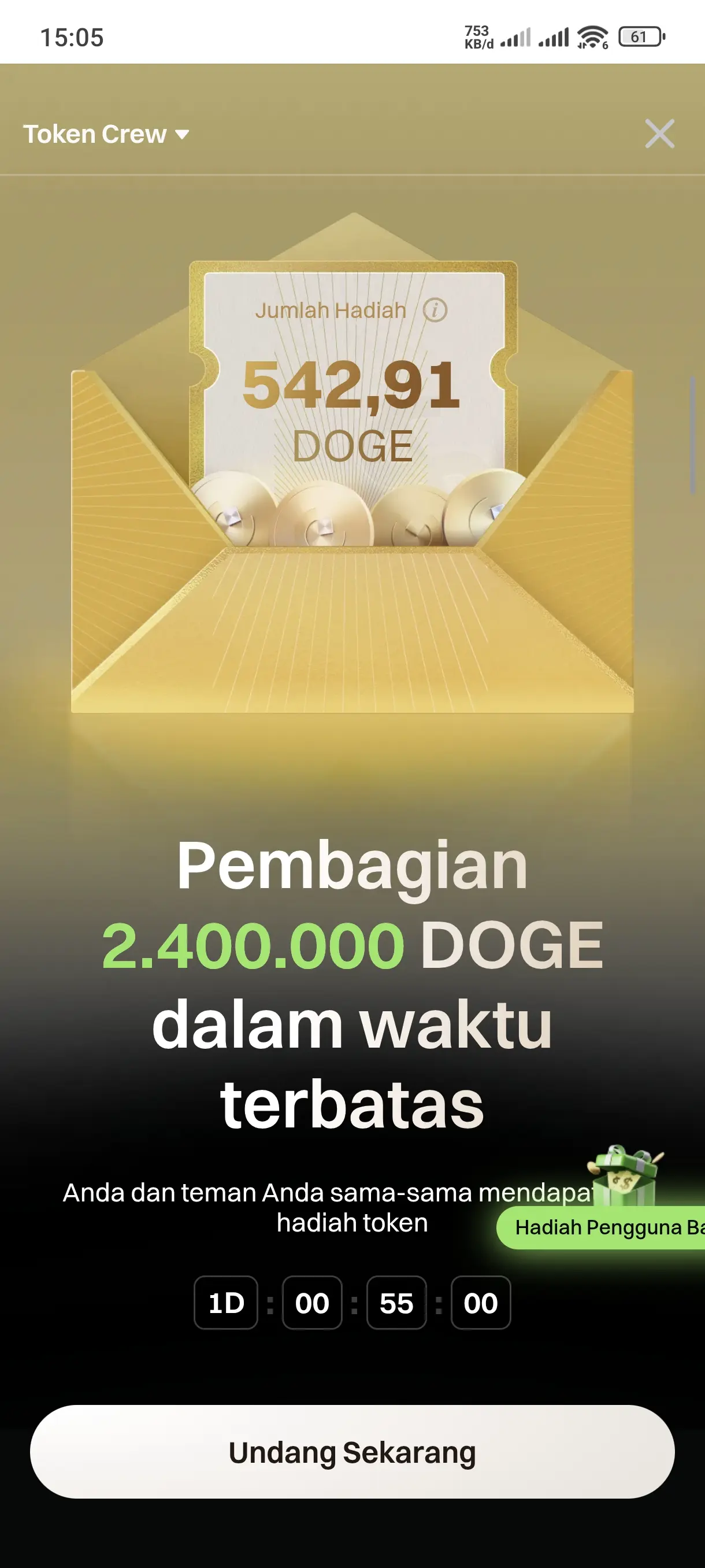Tap the SIM 2 signal bars icon
705x1568 pixels.
pyautogui.click(x=555, y=36)
